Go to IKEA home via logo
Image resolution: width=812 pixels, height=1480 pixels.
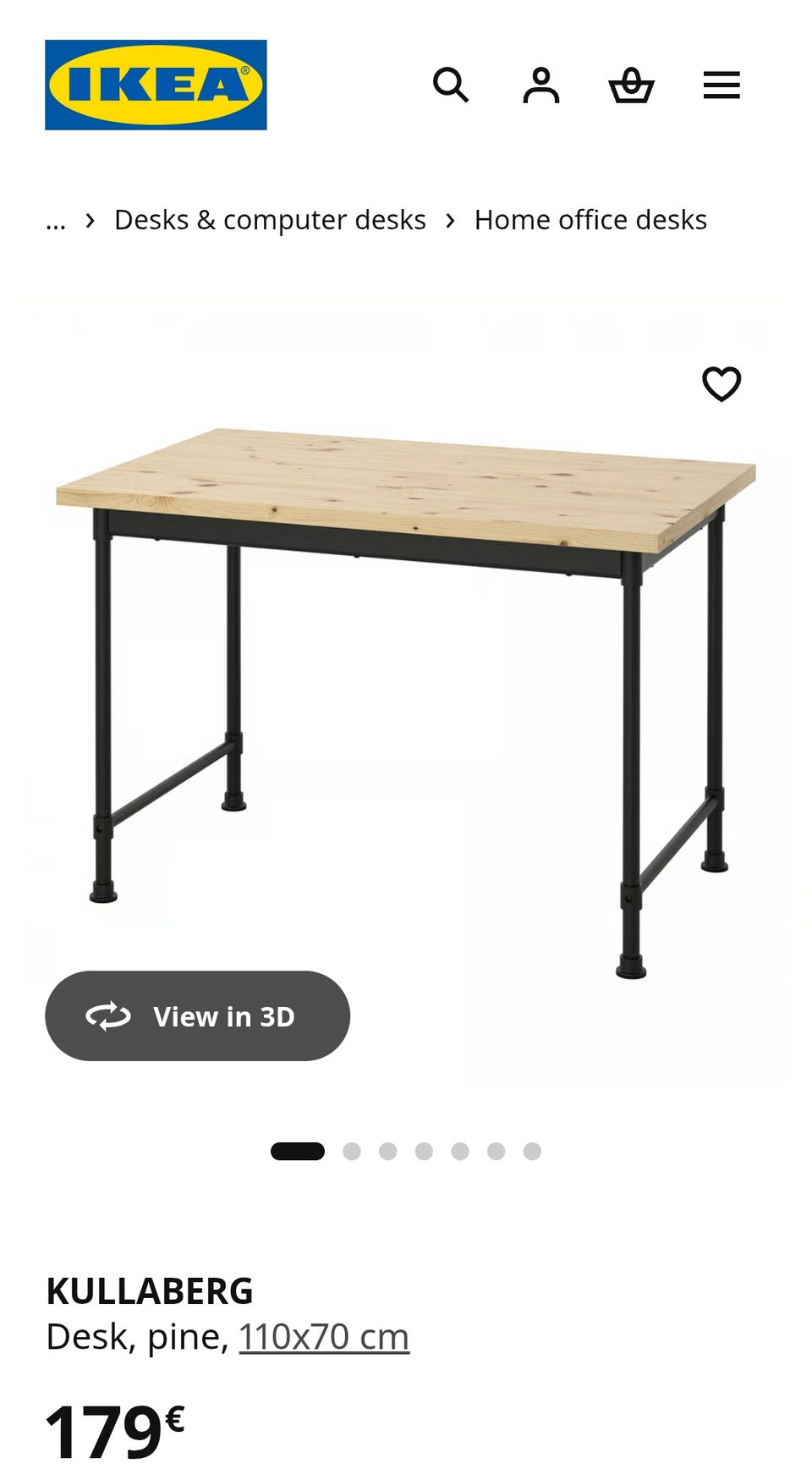pos(156,85)
